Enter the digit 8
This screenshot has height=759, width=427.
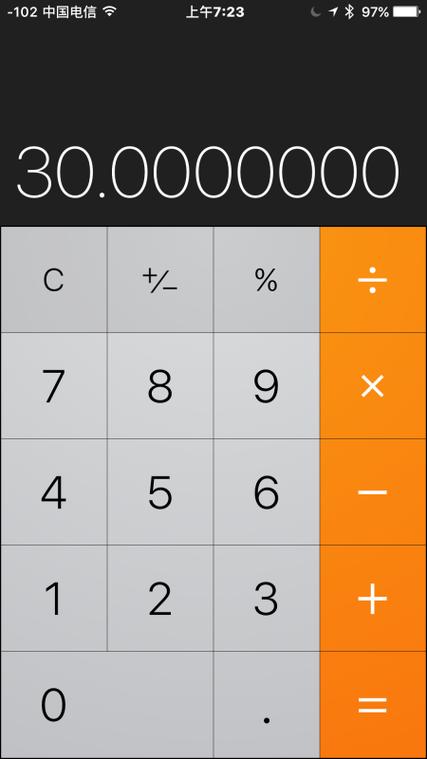coord(160,386)
